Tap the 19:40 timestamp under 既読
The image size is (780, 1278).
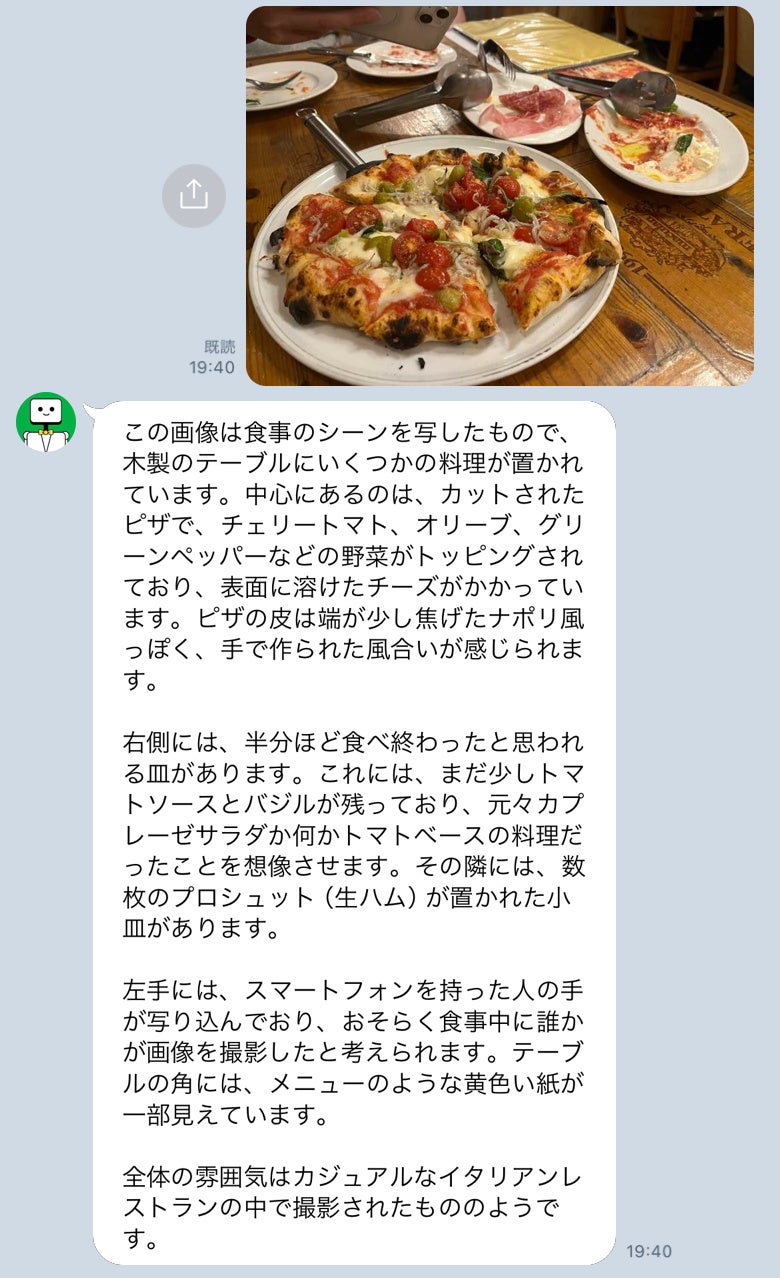213,366
